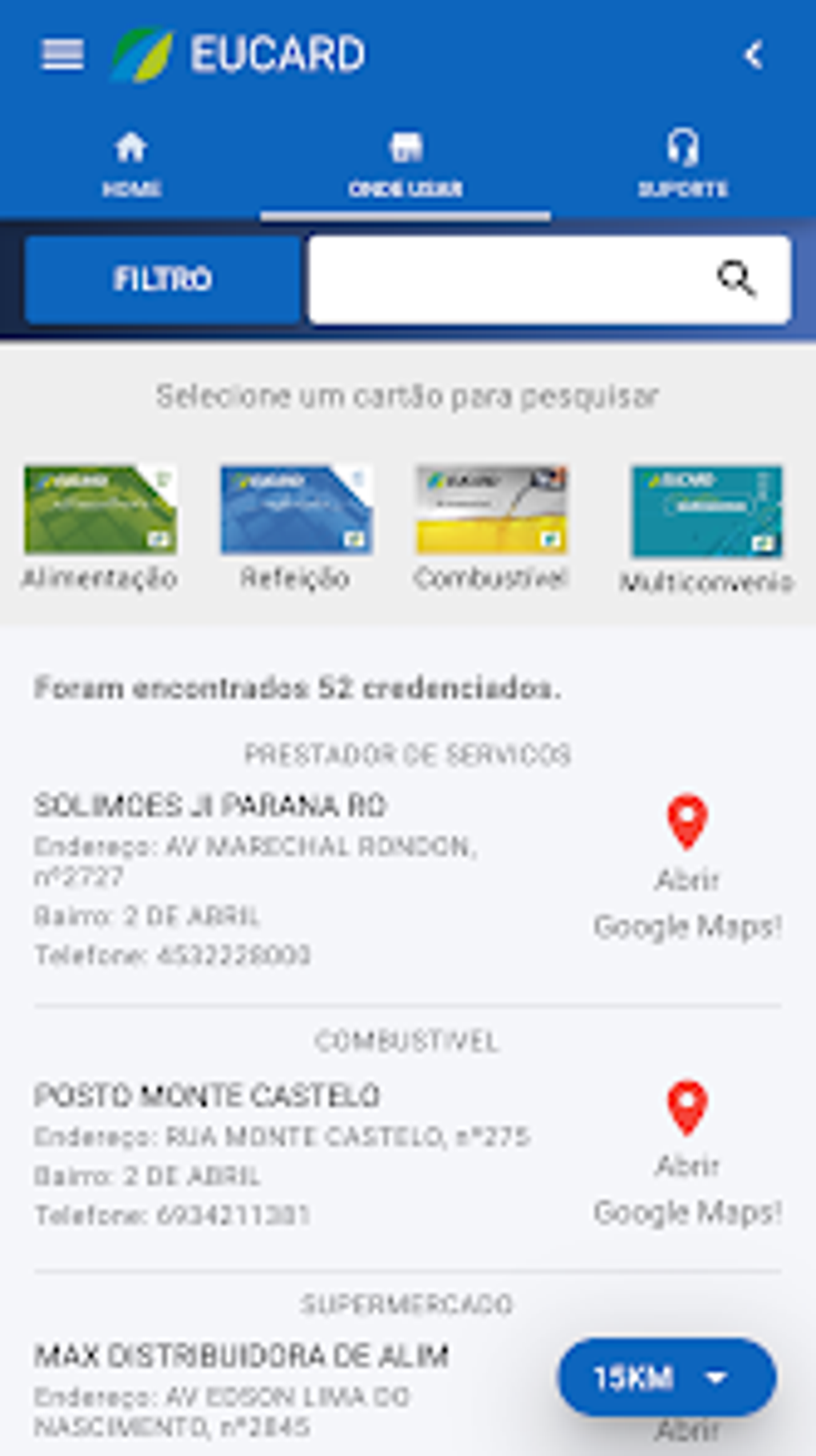
Task: Open the hamburger drawer menu
Action: [62, 54]
